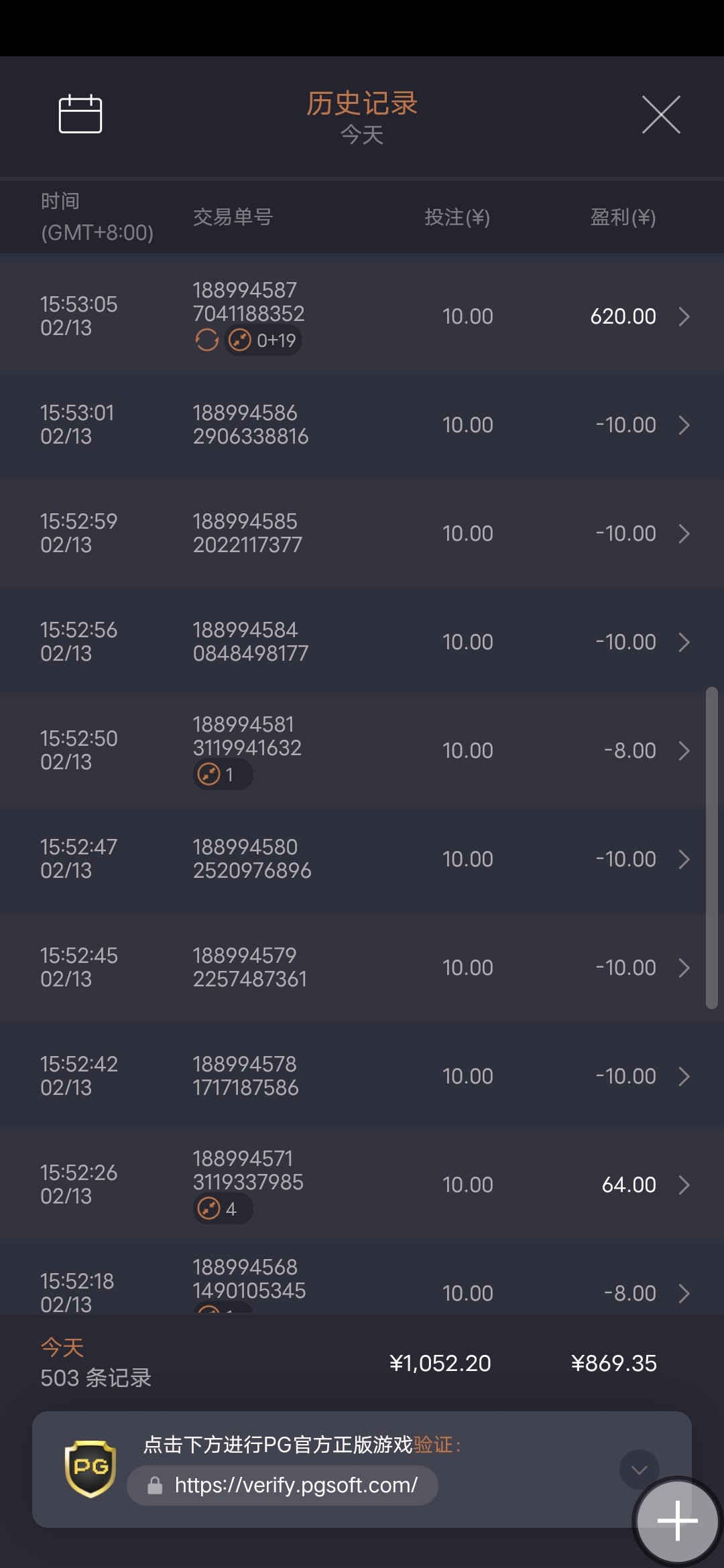The image size is (724, 1568).
Task: Open the calendar date filter
Action: (x=80, y=114)
